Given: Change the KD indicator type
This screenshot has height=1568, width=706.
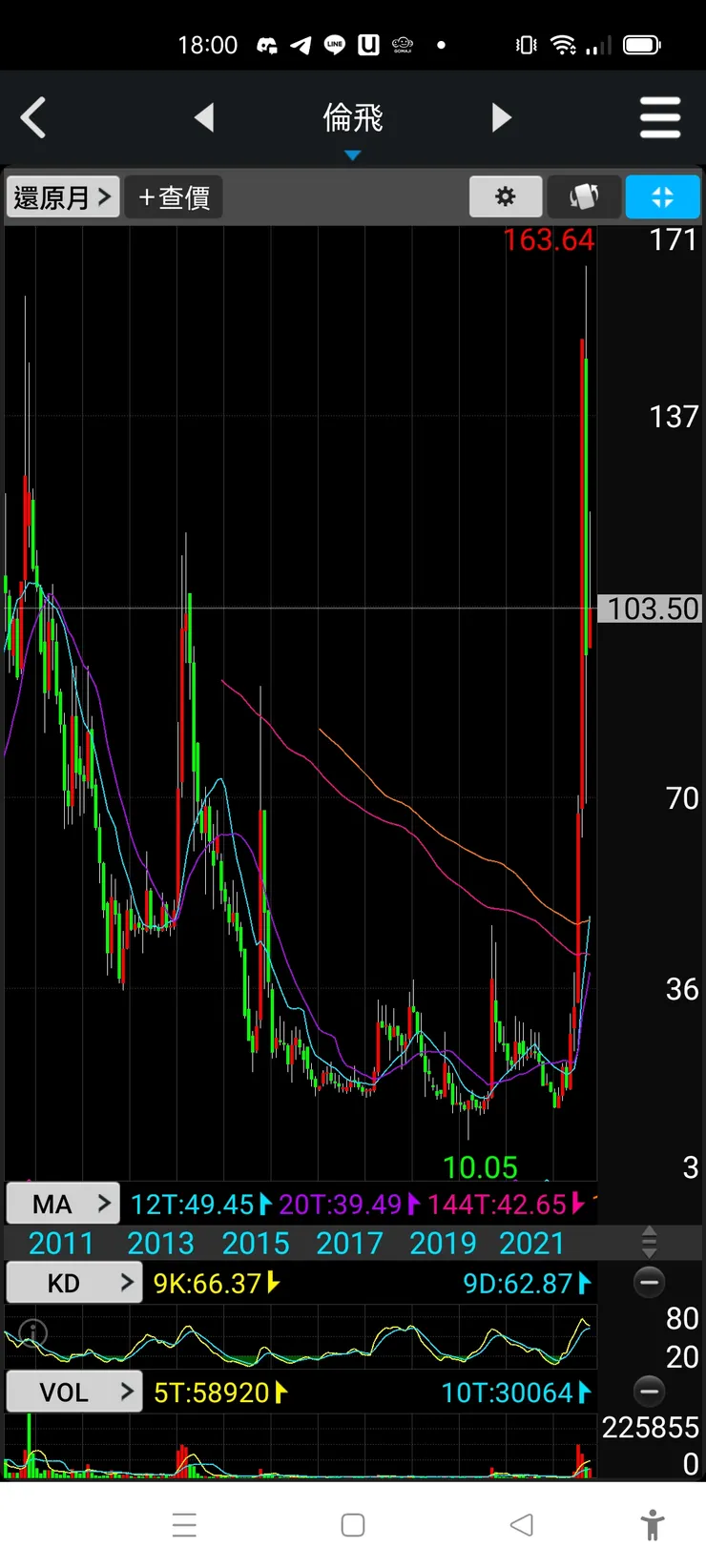Looking at the screenshot, I should [74, 1283].
